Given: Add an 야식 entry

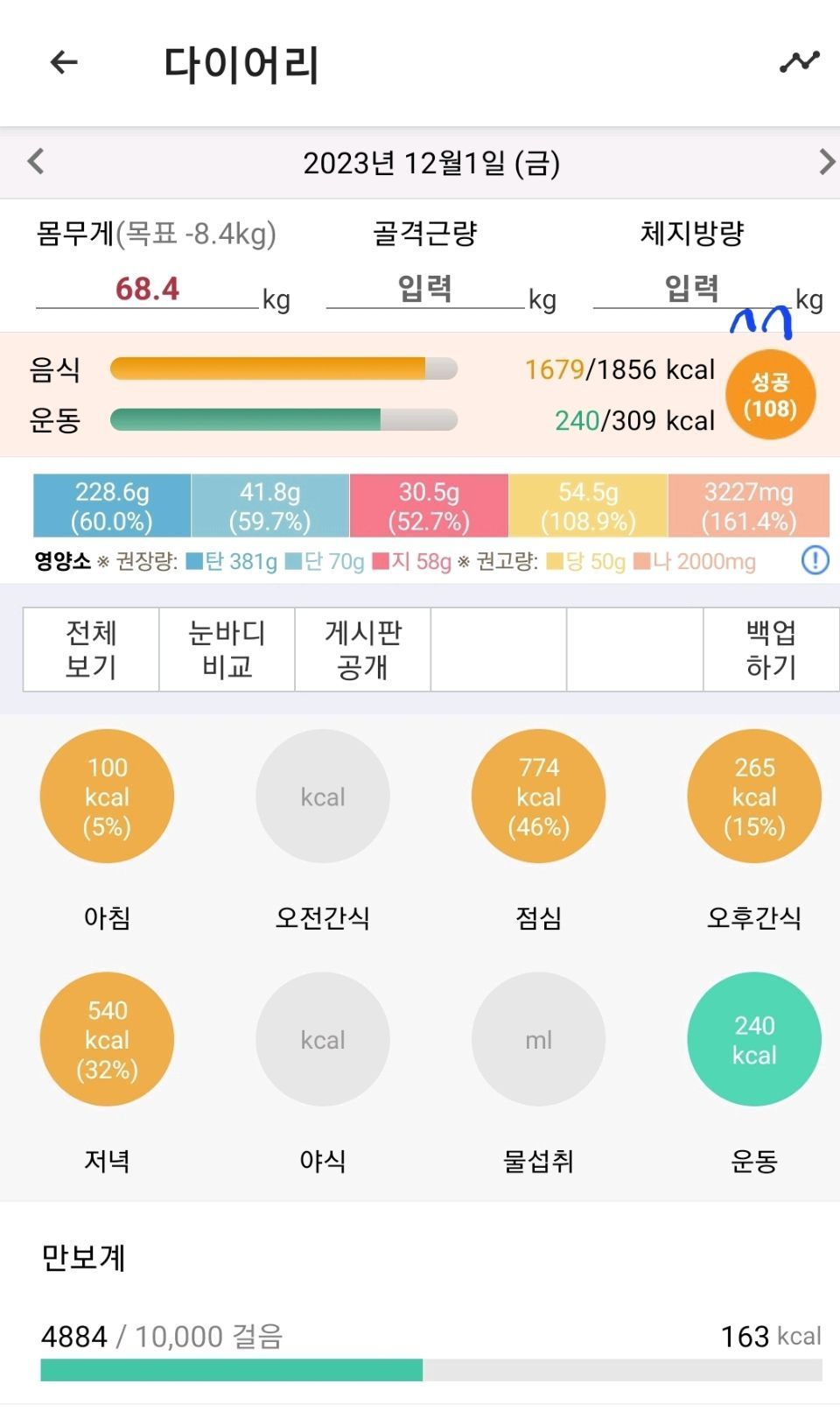Looking at the screenshot, I should coord(323,1039).
